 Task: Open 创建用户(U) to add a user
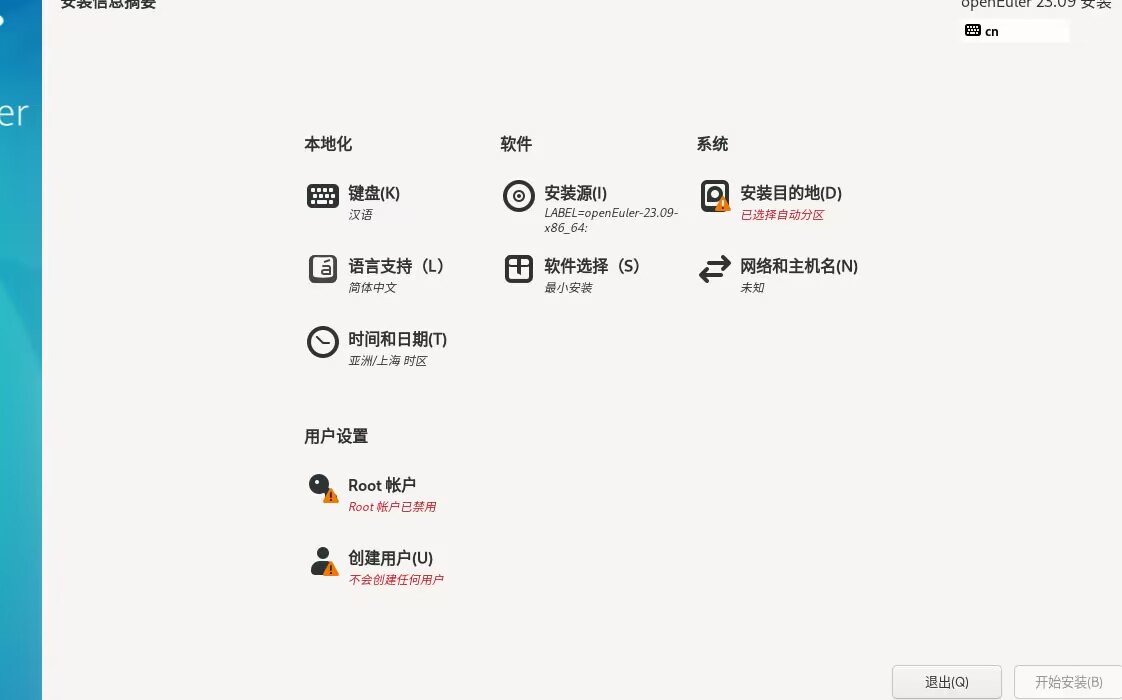pyautogui.click(x=376, y=567)
